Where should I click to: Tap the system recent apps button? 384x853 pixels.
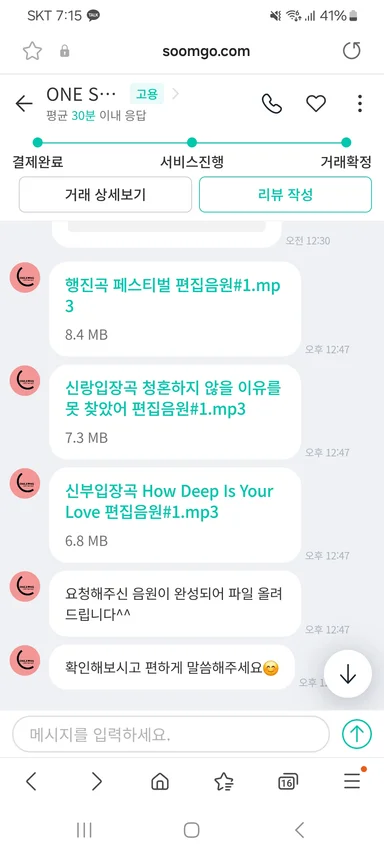tap(84, 830)
